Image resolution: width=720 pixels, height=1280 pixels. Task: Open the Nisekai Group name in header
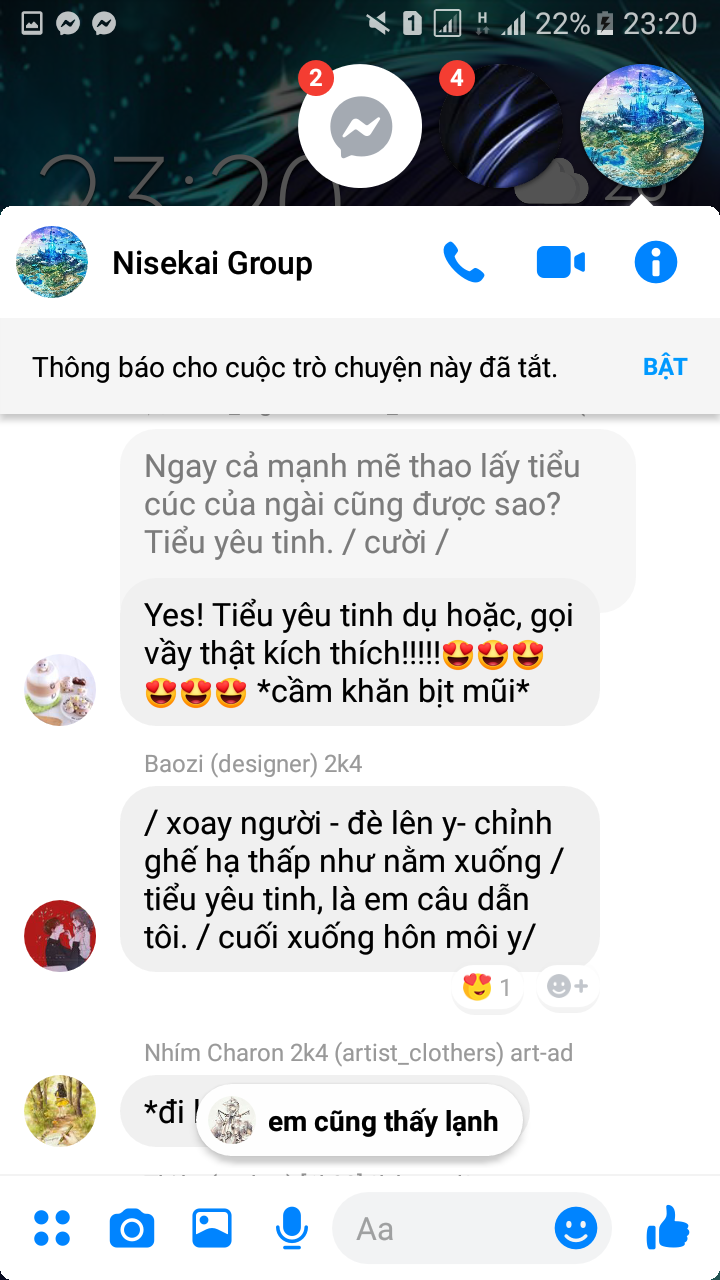point(212,263)
